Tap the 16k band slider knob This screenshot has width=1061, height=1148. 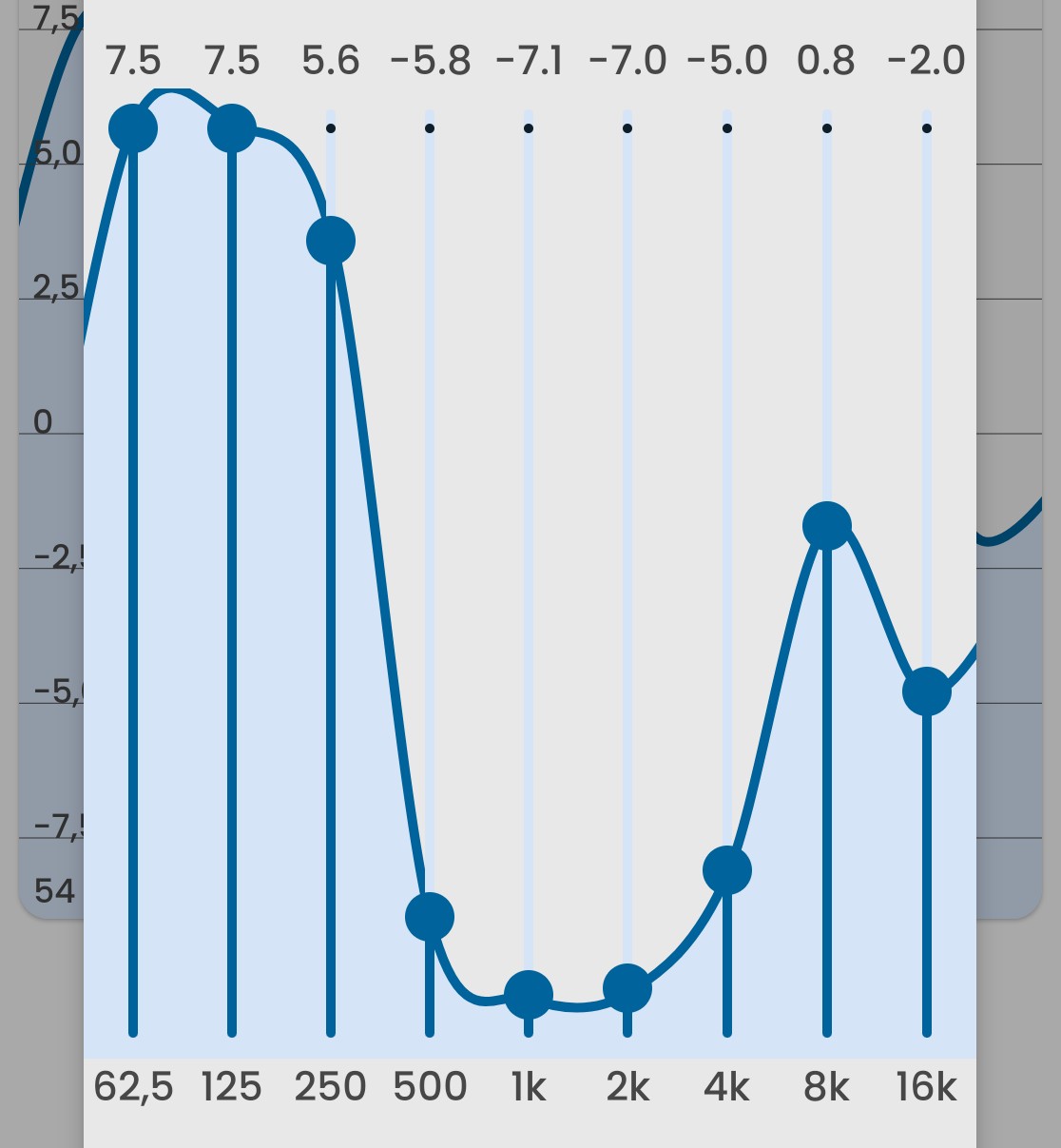tap(927, 691)
